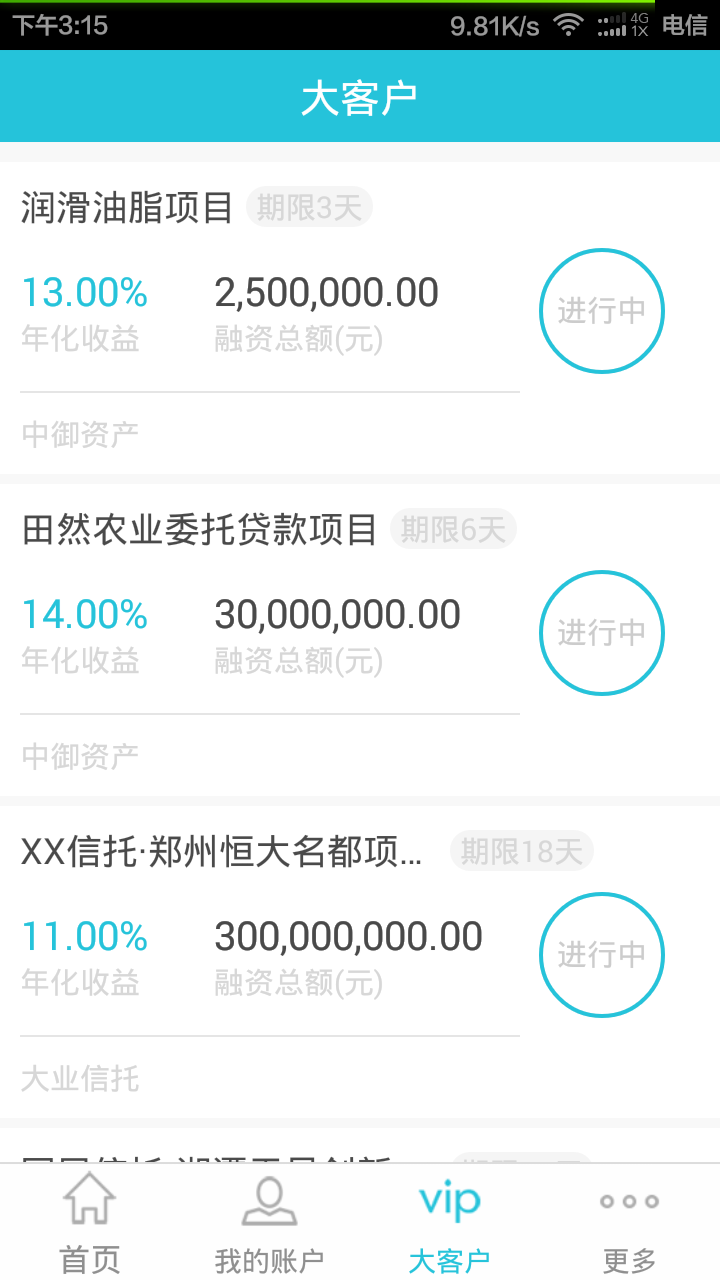Screen dimensions: 720x1280
Task: Tap 进行中 button for 润滑油脂项目
Action: [602, 311]
